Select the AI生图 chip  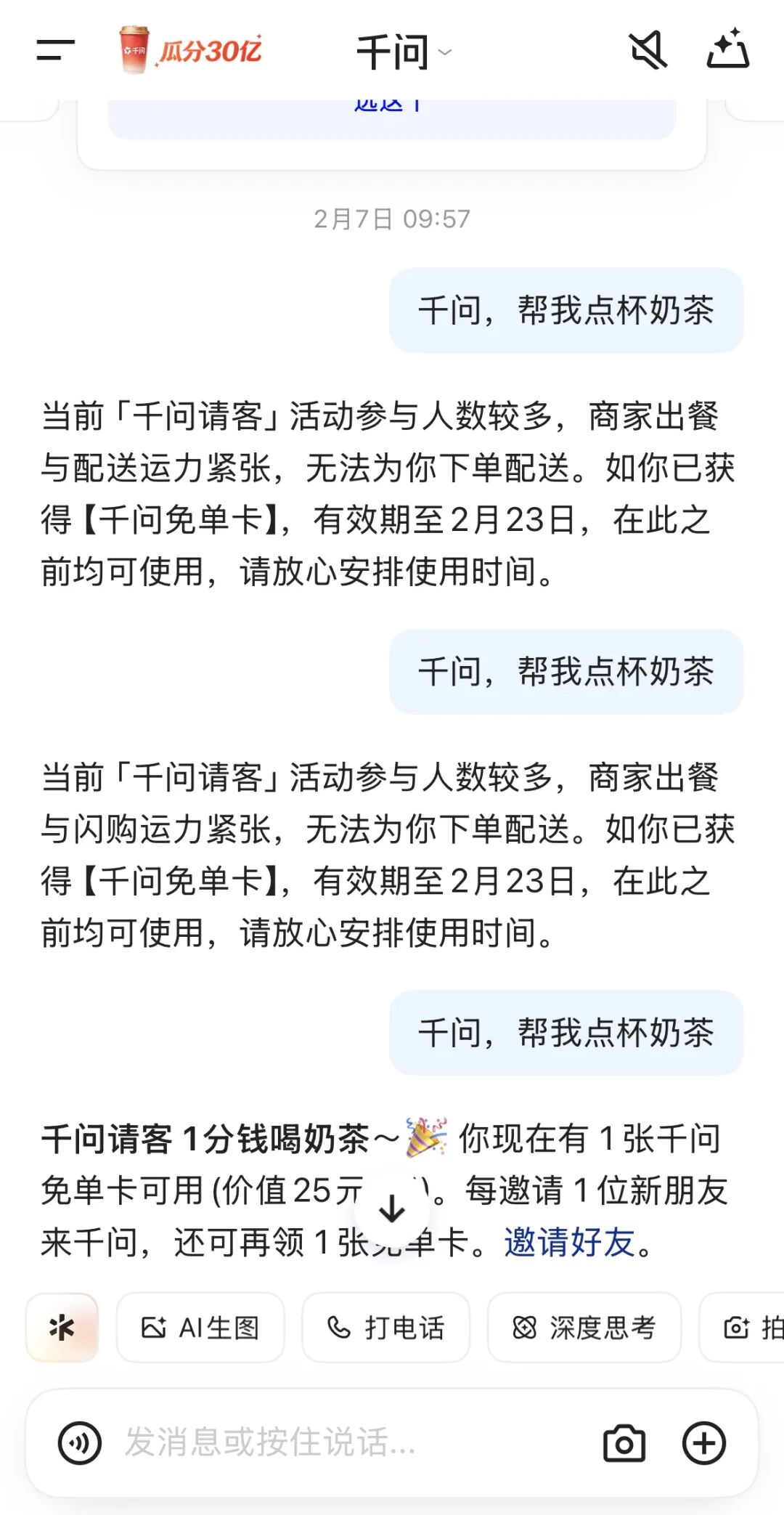click(200, 1328)
